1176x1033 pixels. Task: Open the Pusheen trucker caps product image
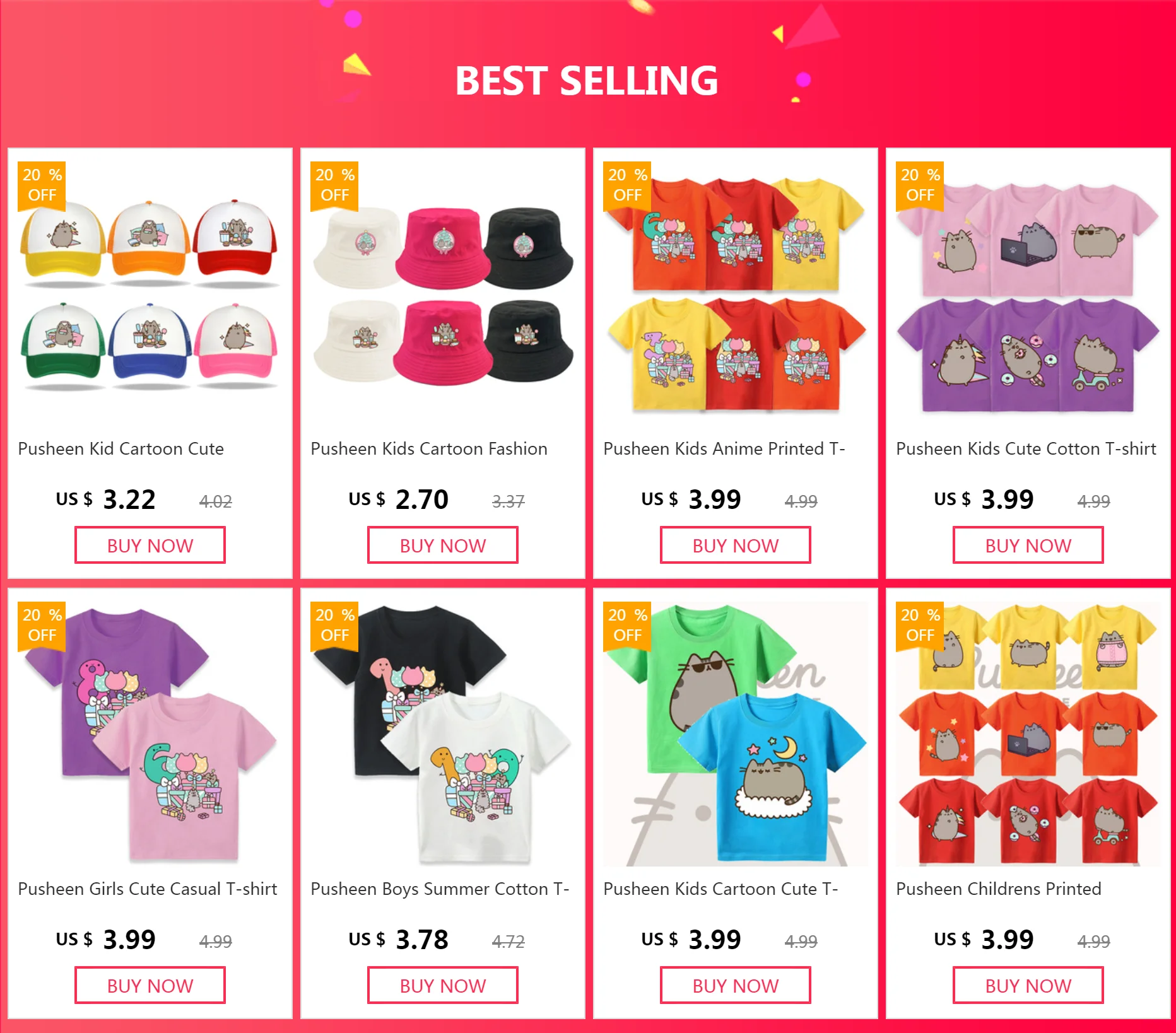point(150,293)
